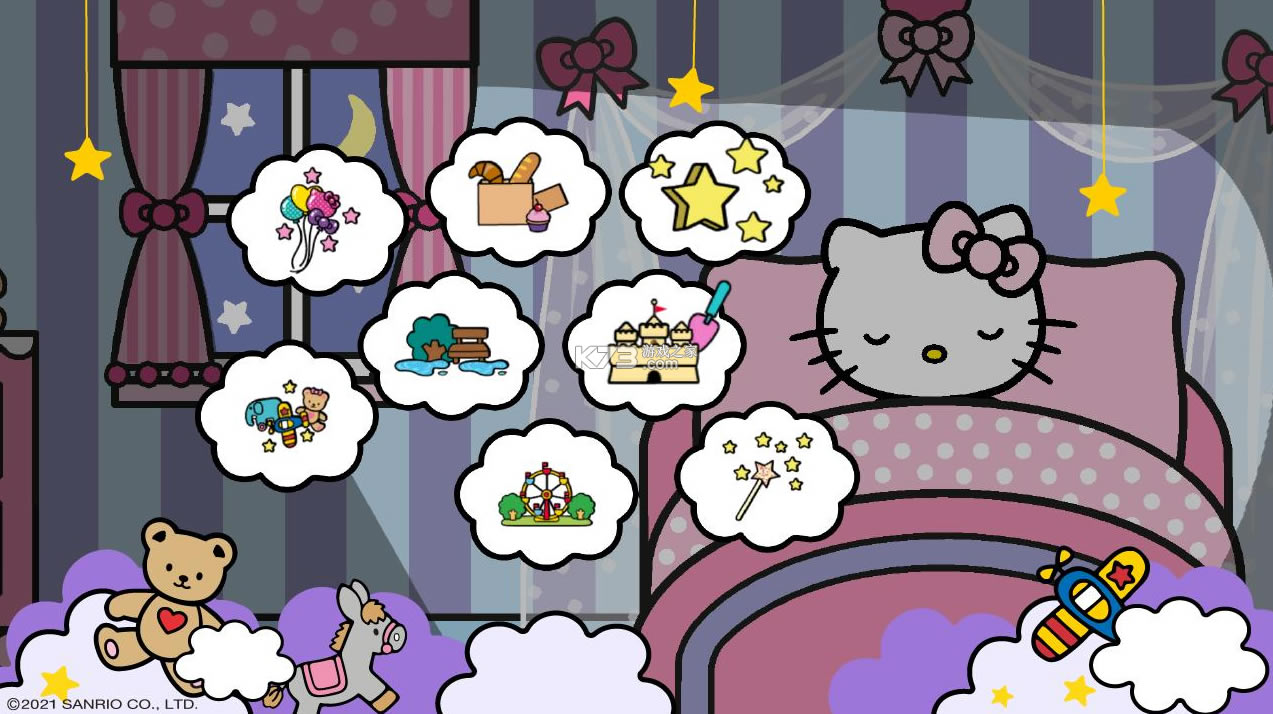Open the toys and teddy dream bubble

pos(287,416)
